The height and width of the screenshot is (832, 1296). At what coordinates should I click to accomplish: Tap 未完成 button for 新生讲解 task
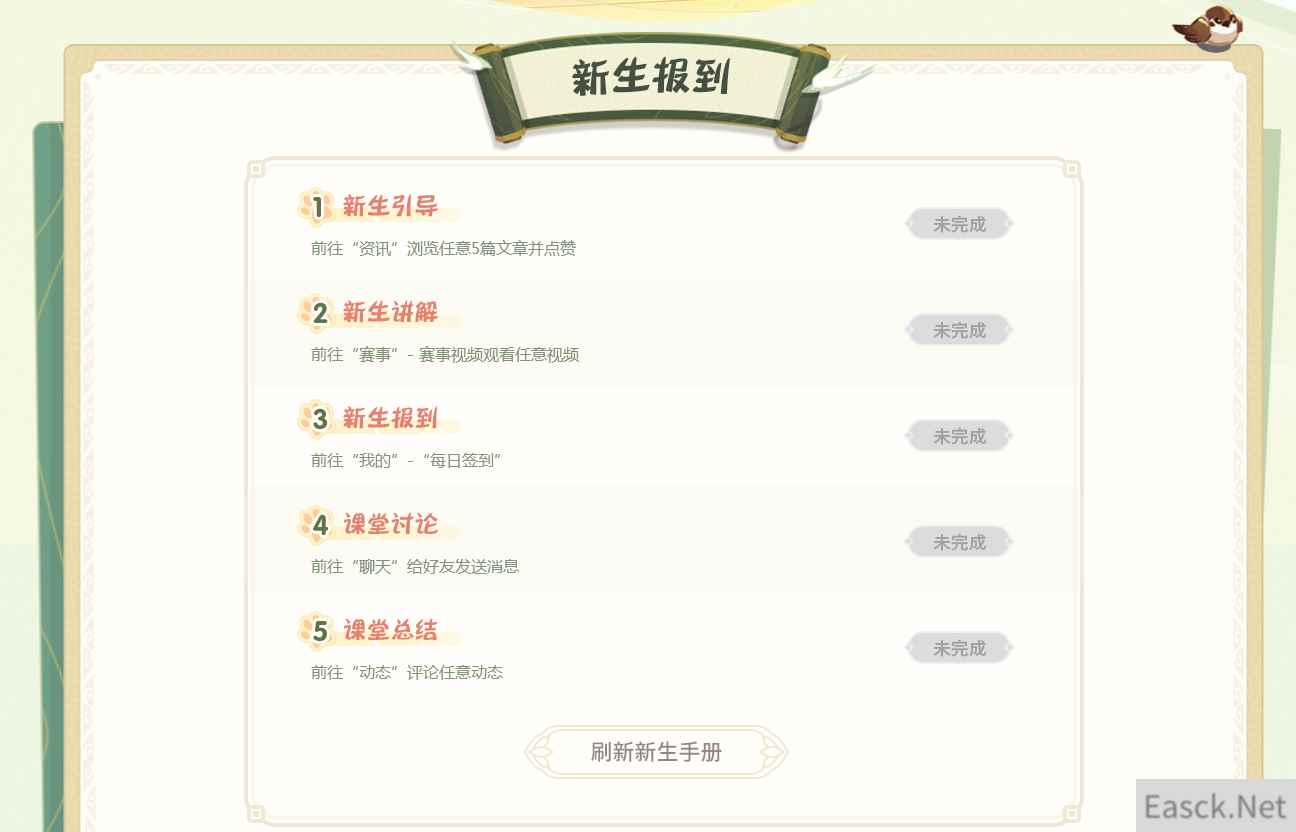[x=959, y=331]
